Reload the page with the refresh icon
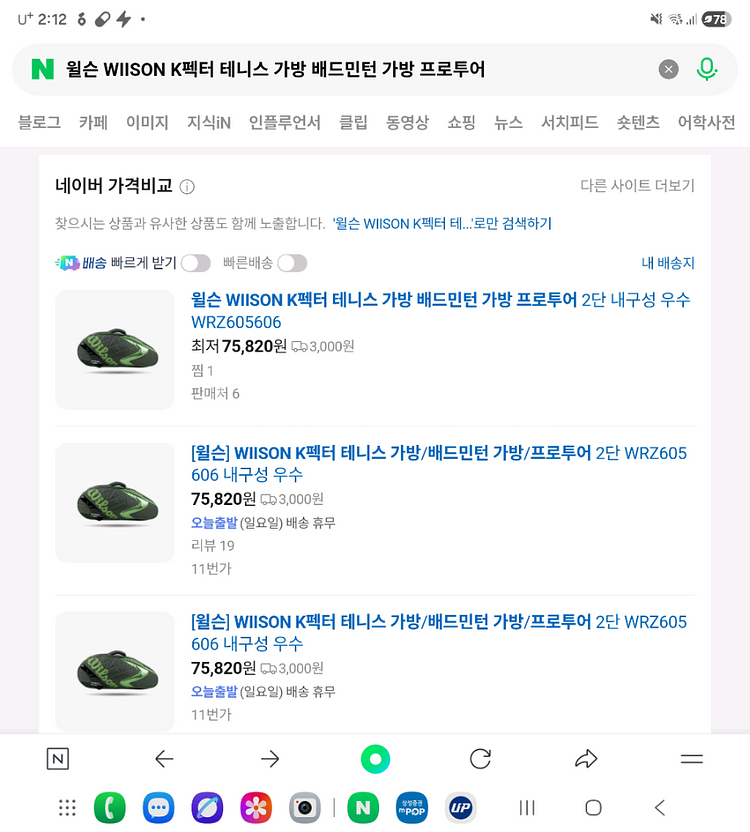The image size is (750, 832). pyautogui.click(x=480, y=759)
